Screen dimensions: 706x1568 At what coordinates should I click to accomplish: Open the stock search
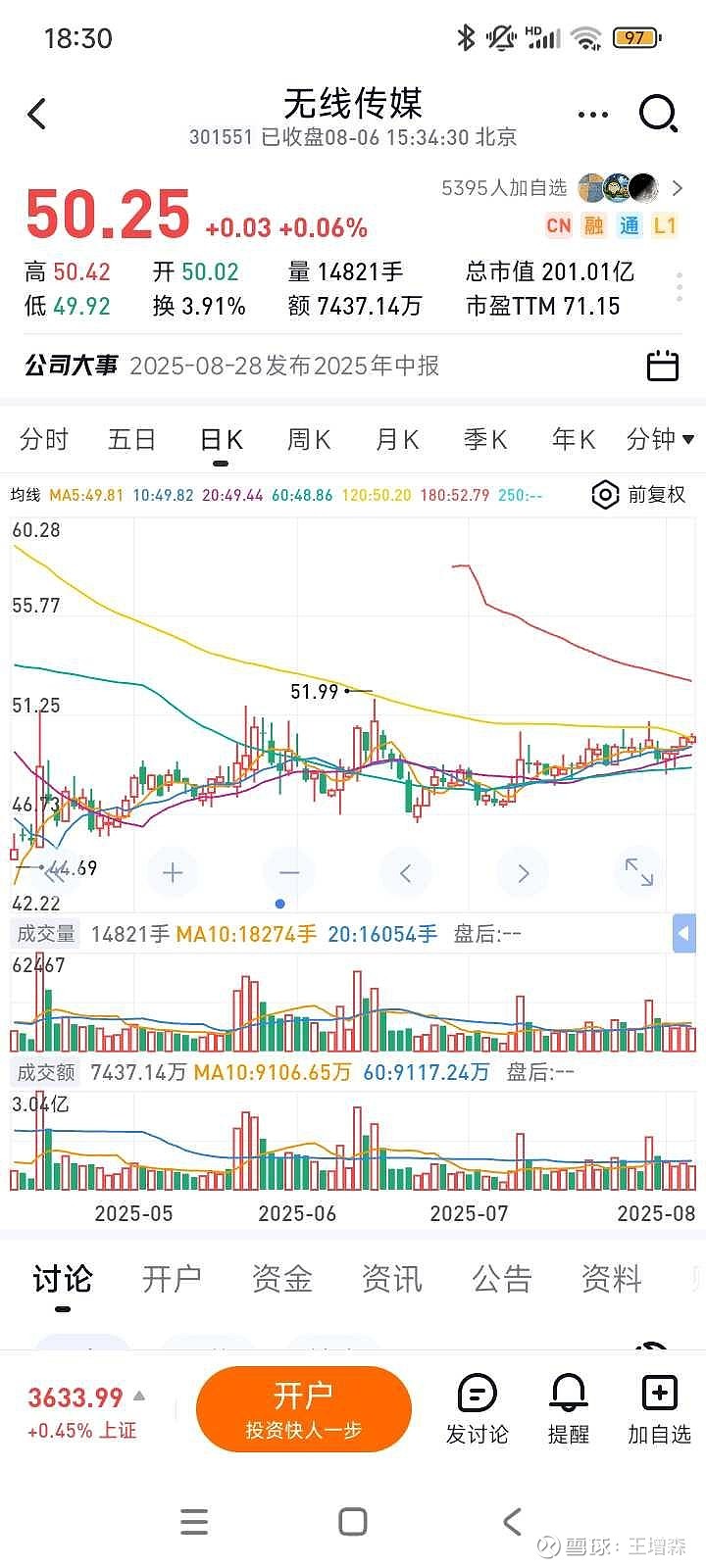pos(658,115)
